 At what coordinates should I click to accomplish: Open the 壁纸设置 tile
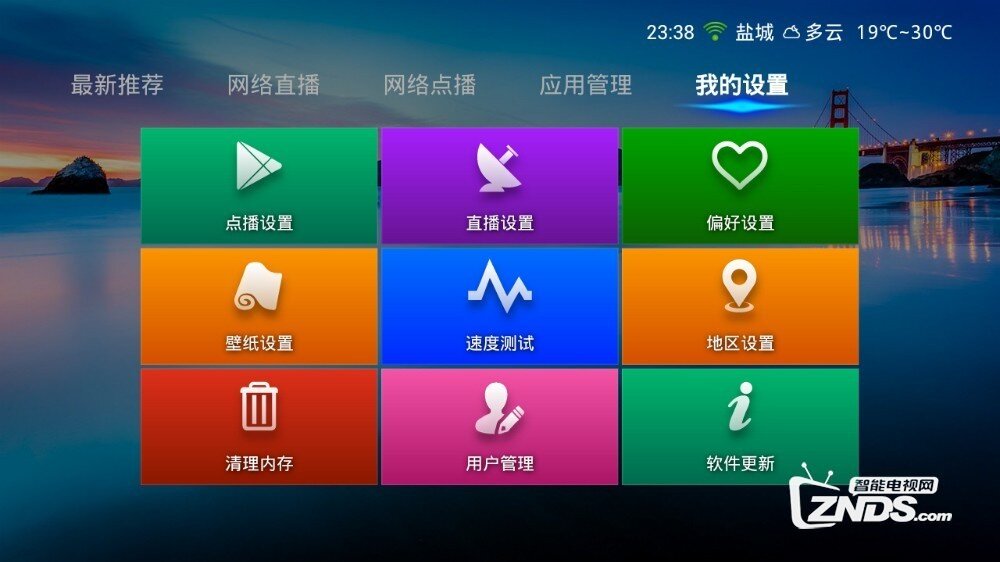point(259,306)
